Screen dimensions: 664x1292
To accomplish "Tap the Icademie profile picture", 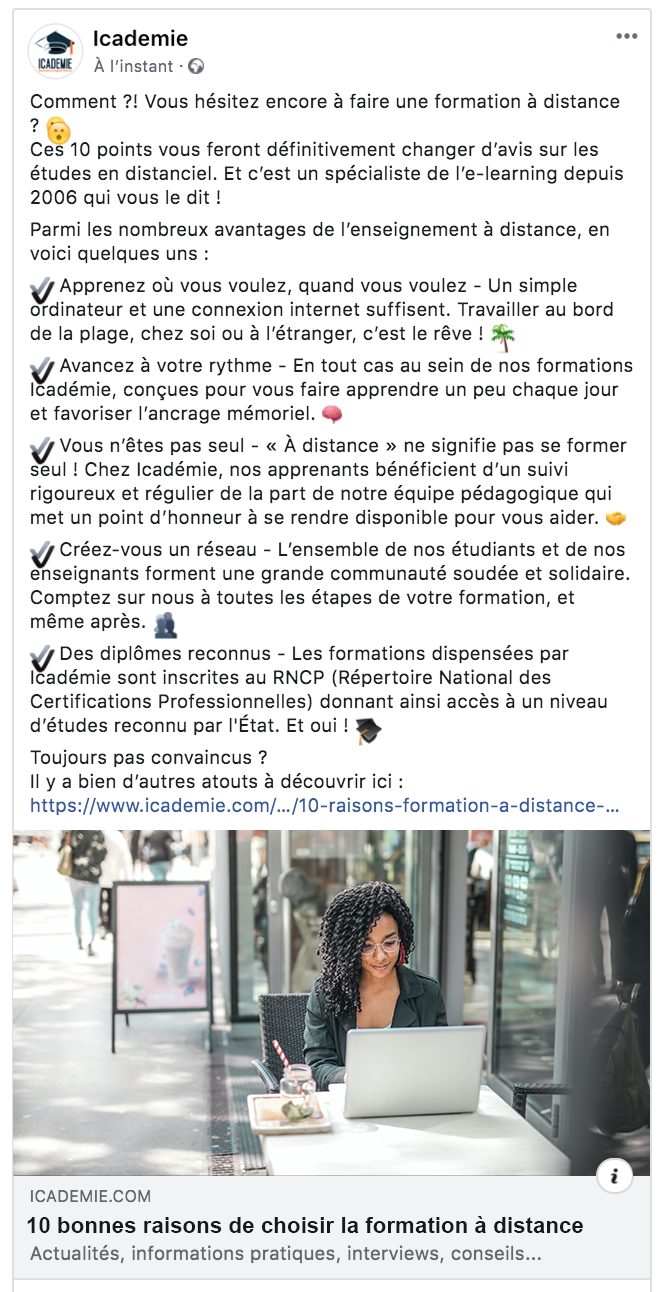I will point(56,52).
